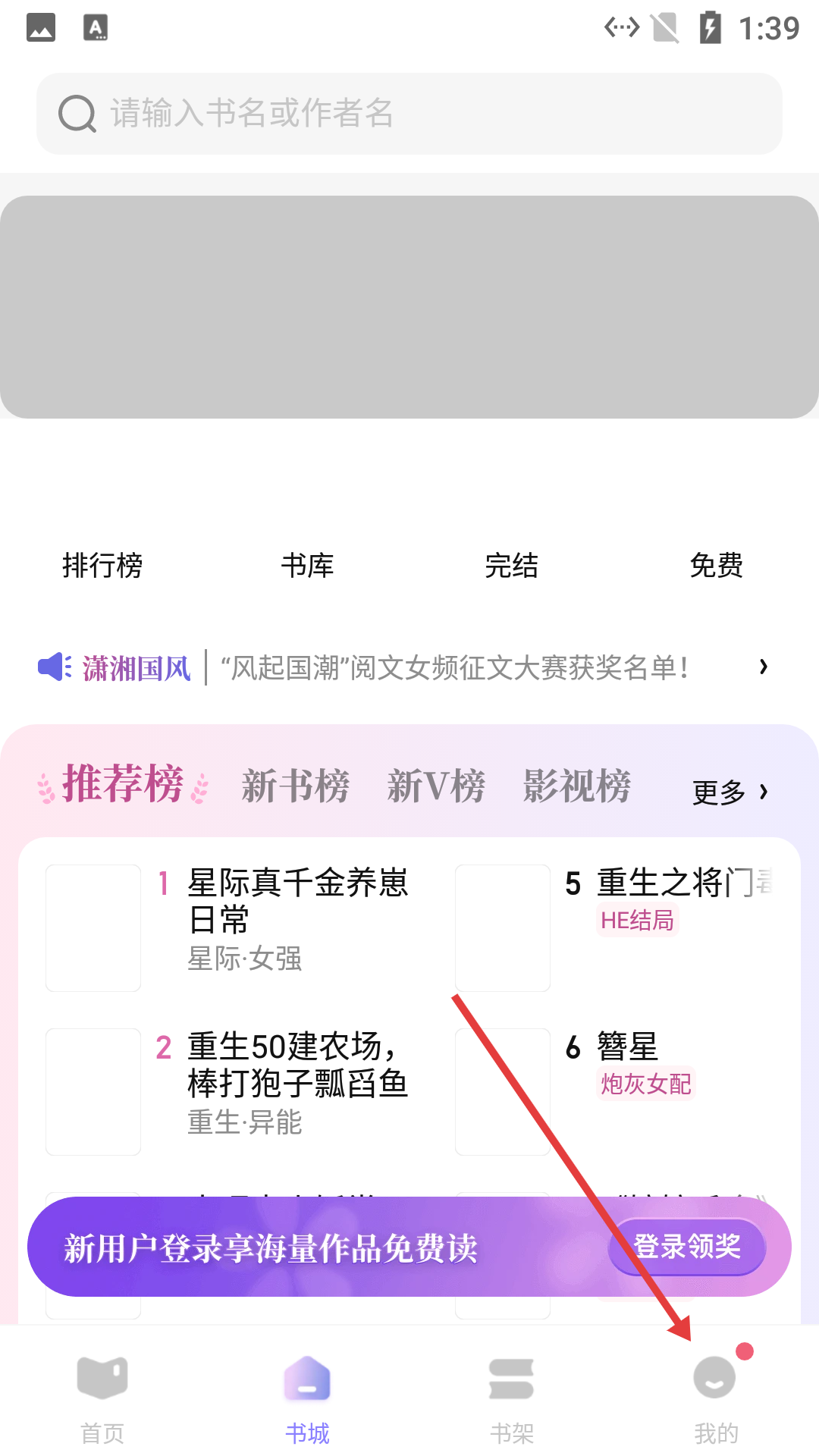Switch to the 影视榜 tab
819x1456 pixels.
coord(576,786)
